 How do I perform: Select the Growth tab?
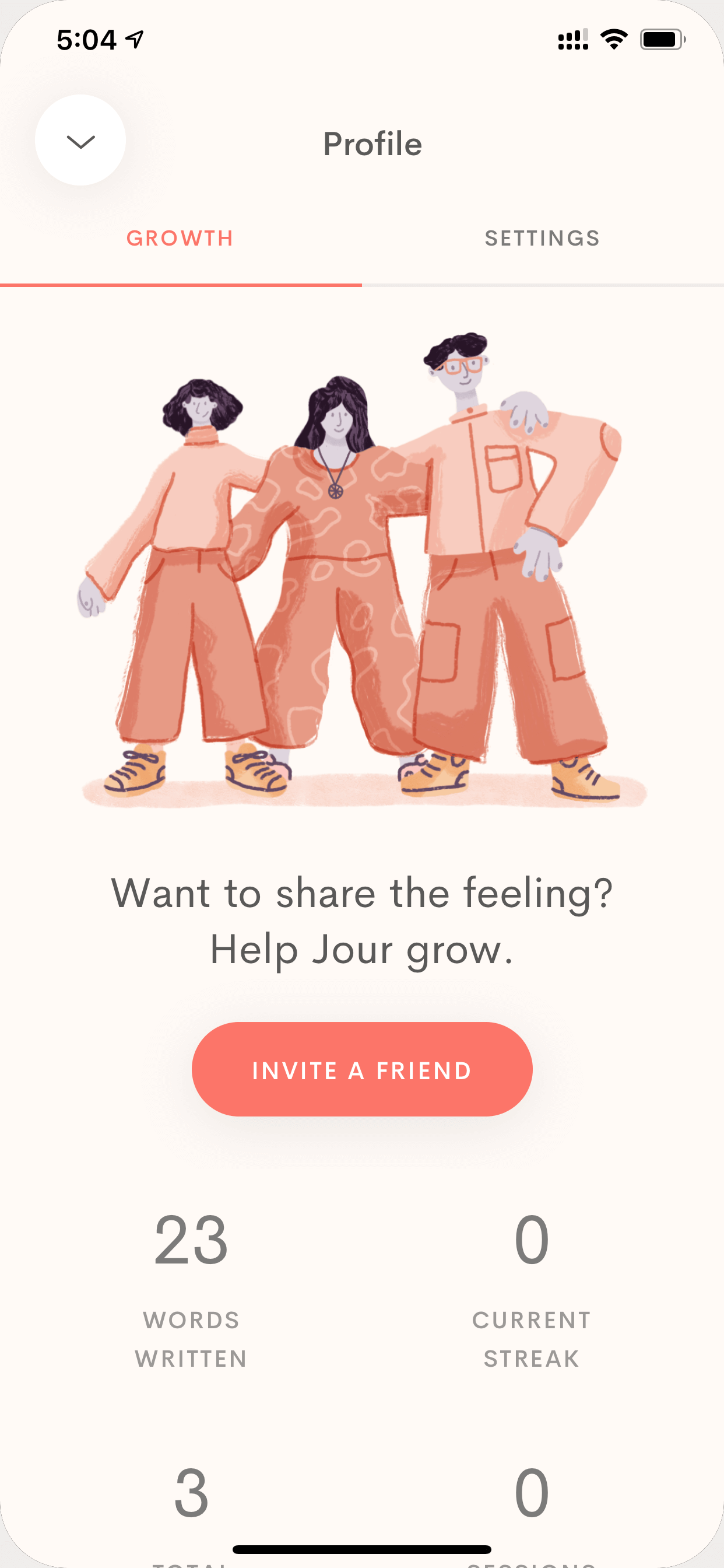pyautogui.click(x=181, y=239)
